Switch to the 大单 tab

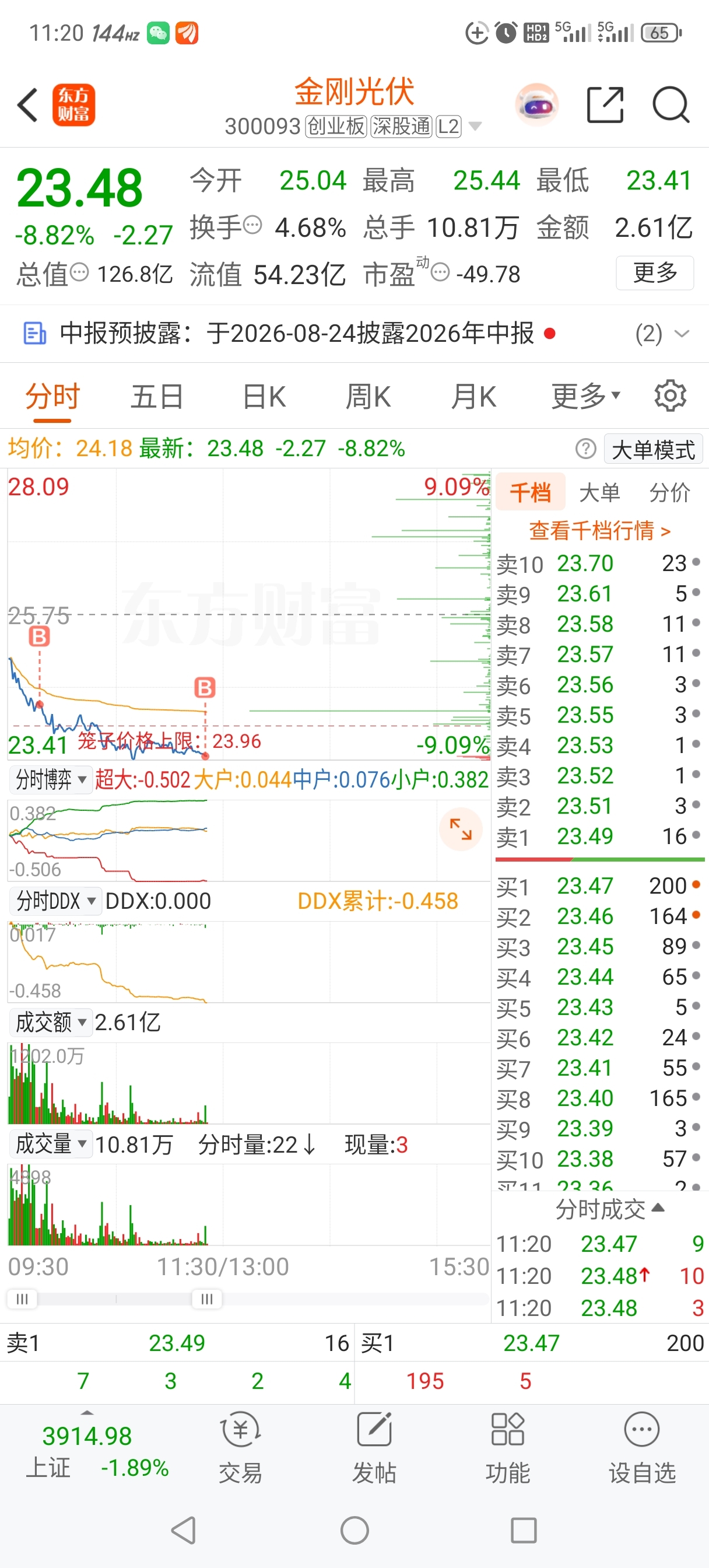click(599, 492)
